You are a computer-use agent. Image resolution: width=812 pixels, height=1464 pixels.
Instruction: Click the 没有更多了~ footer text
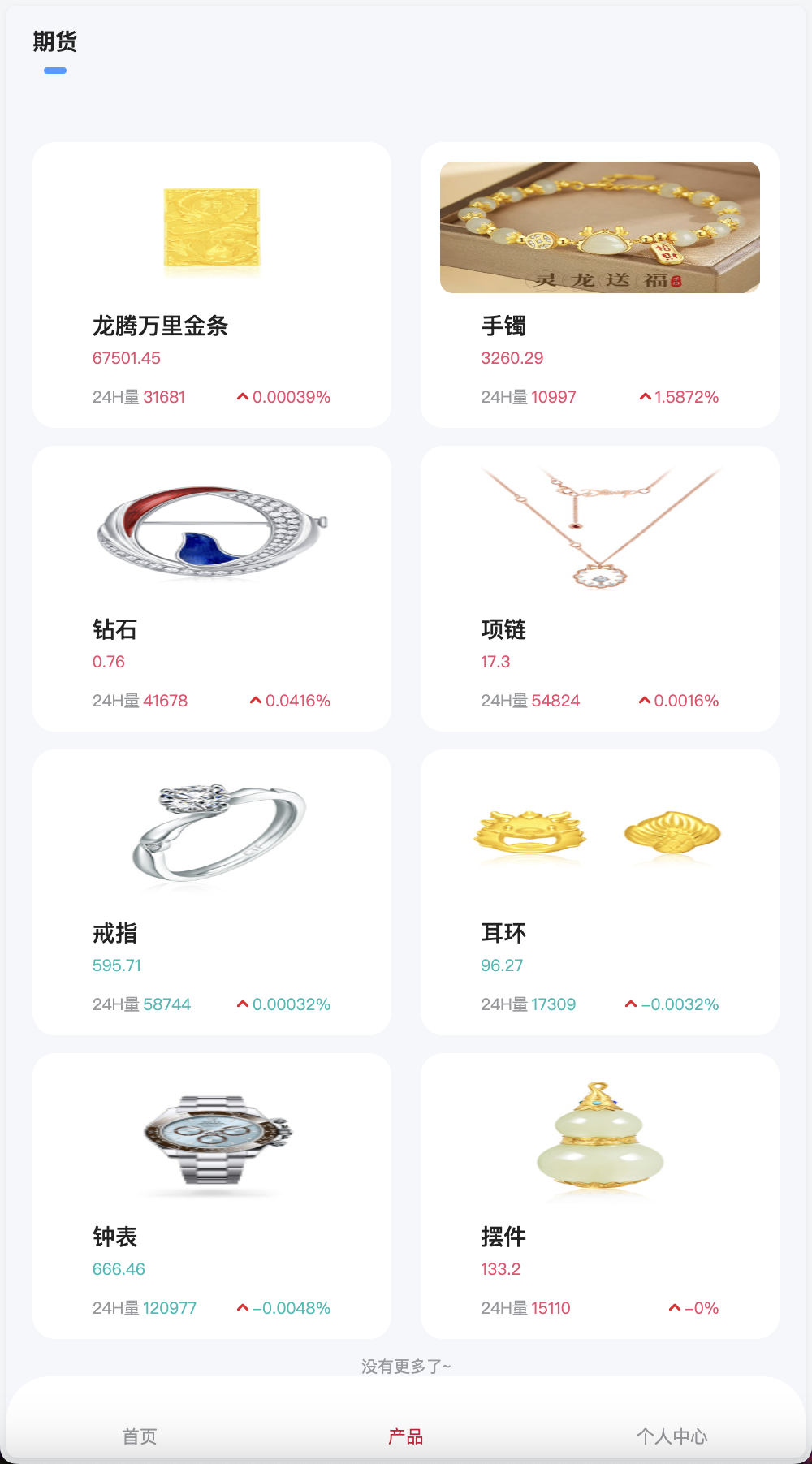click(x=406, y=1366)
